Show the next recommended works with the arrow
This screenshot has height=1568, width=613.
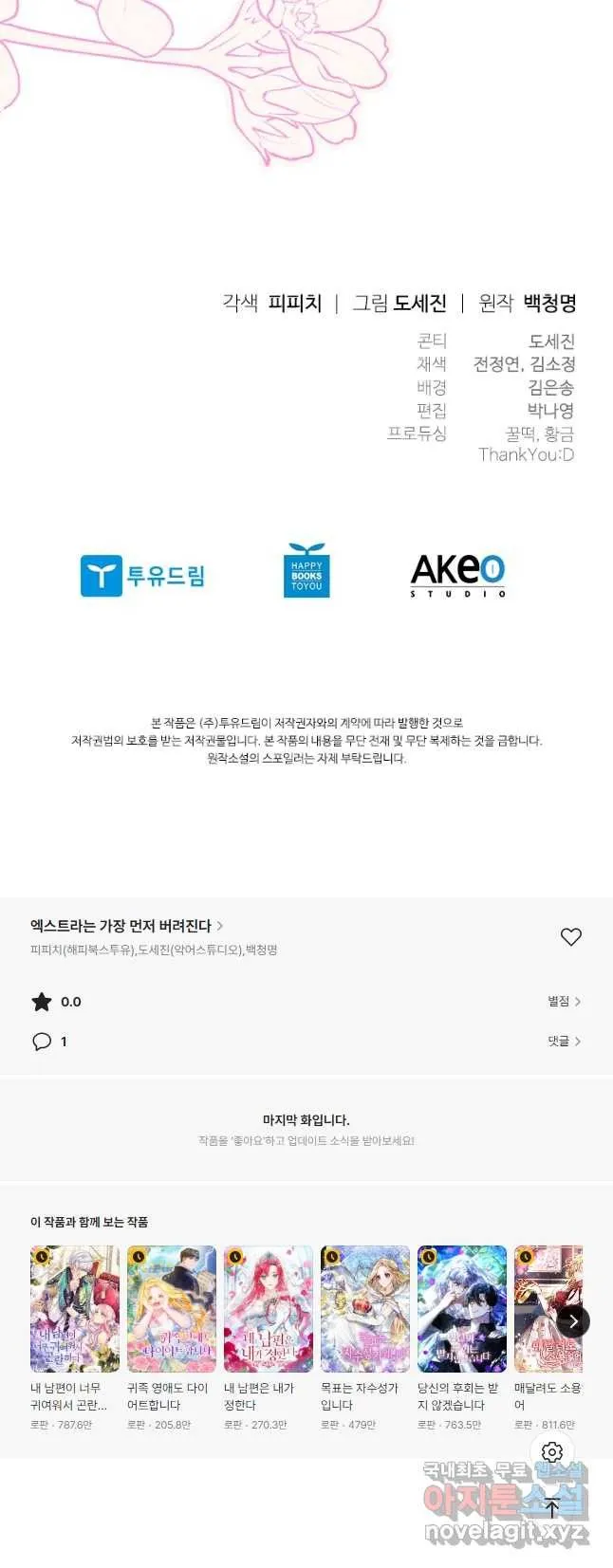point(572,1321)
